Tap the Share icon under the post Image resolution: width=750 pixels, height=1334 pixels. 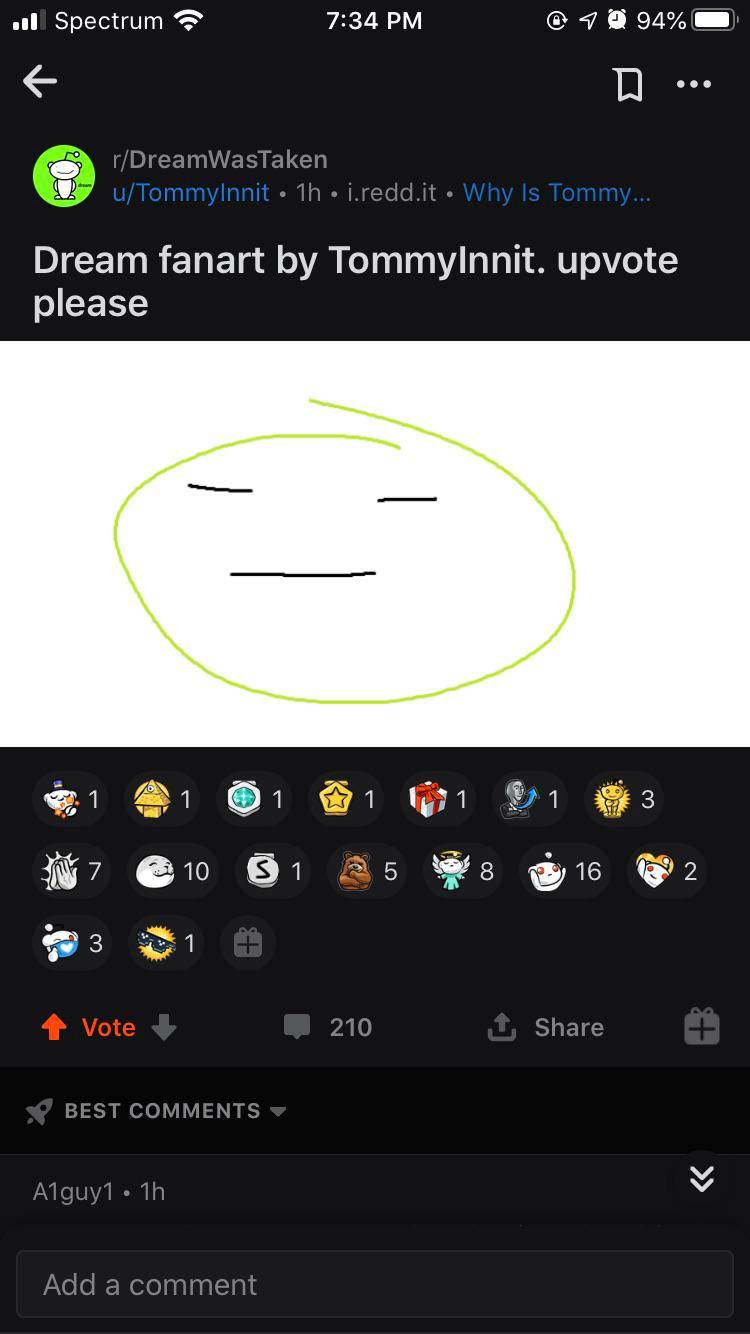545,1027
